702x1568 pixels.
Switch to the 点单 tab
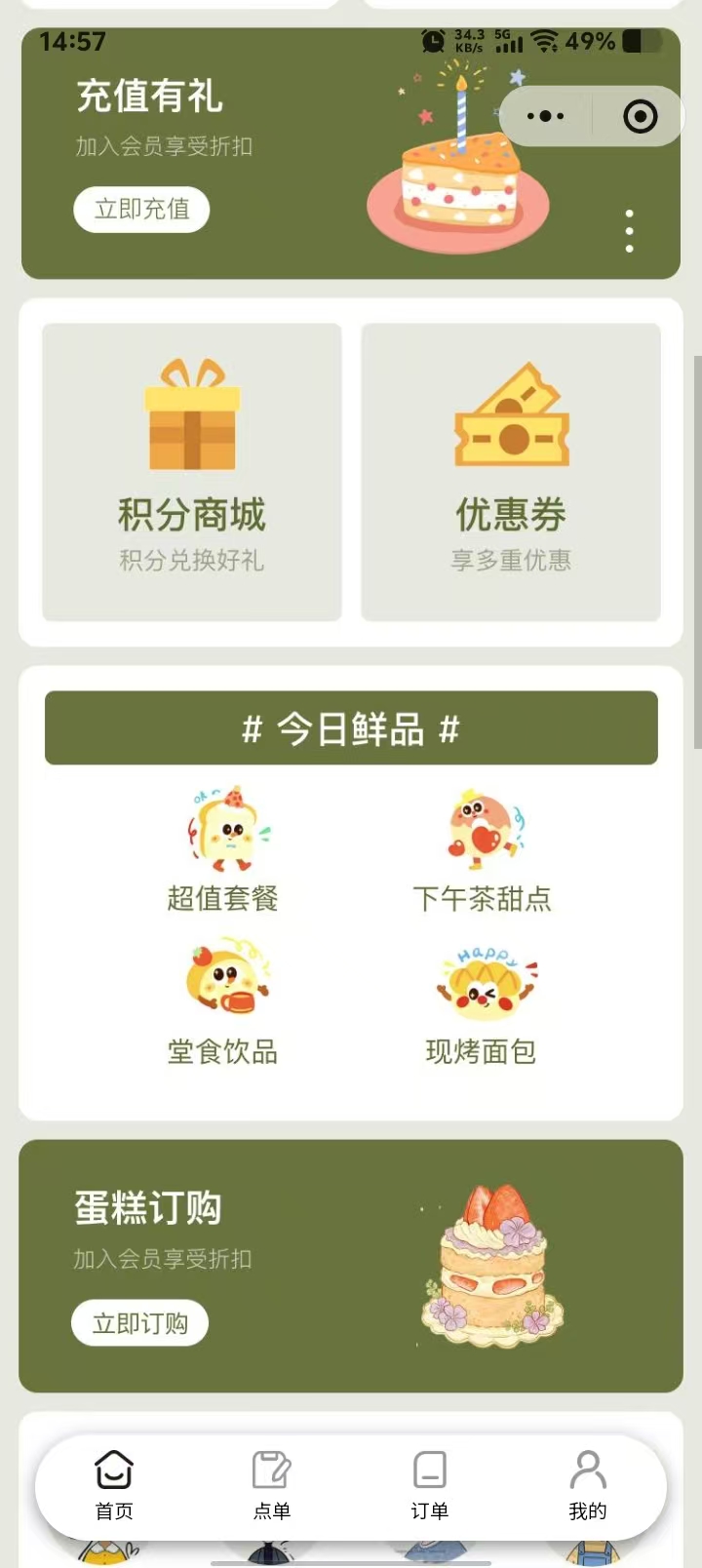(272, 1484)
